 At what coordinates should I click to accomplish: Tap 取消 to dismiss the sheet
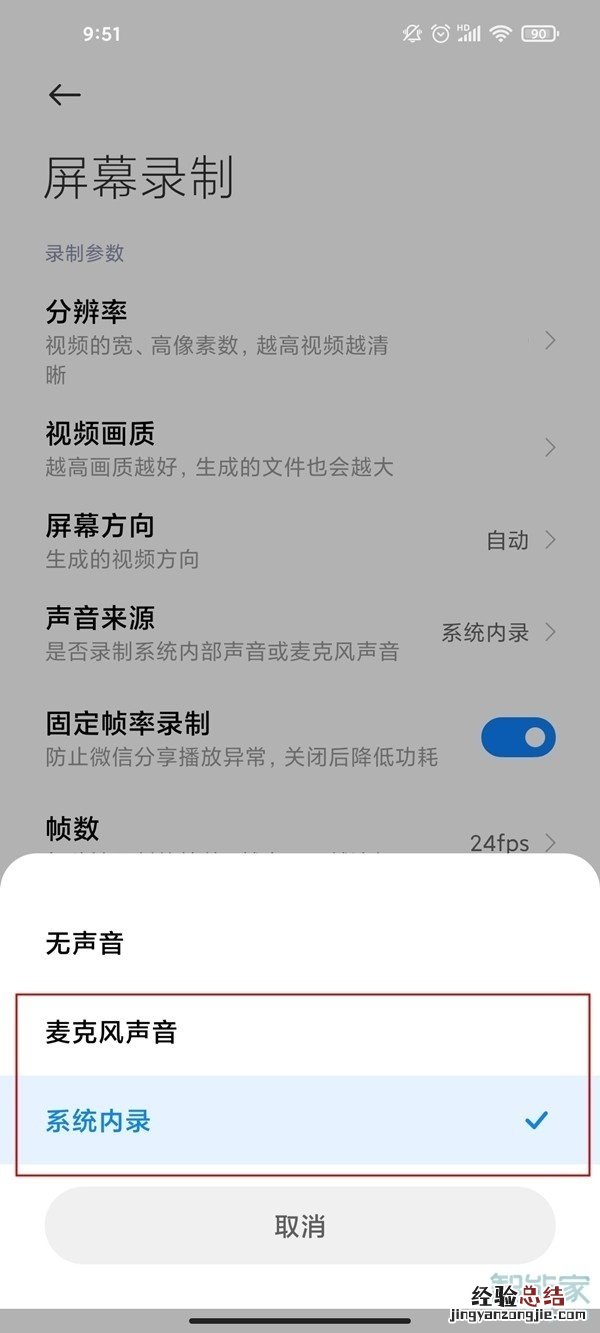(x=299, y=1226)
